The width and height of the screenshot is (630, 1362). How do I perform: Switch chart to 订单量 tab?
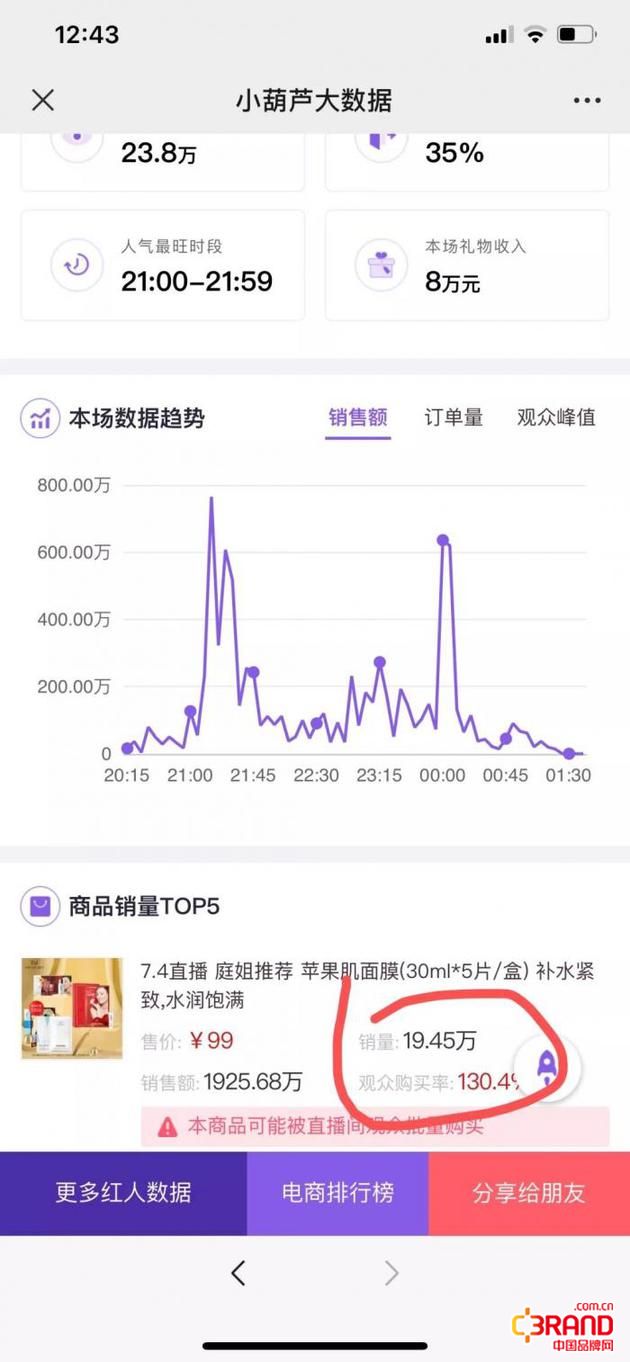453,417
